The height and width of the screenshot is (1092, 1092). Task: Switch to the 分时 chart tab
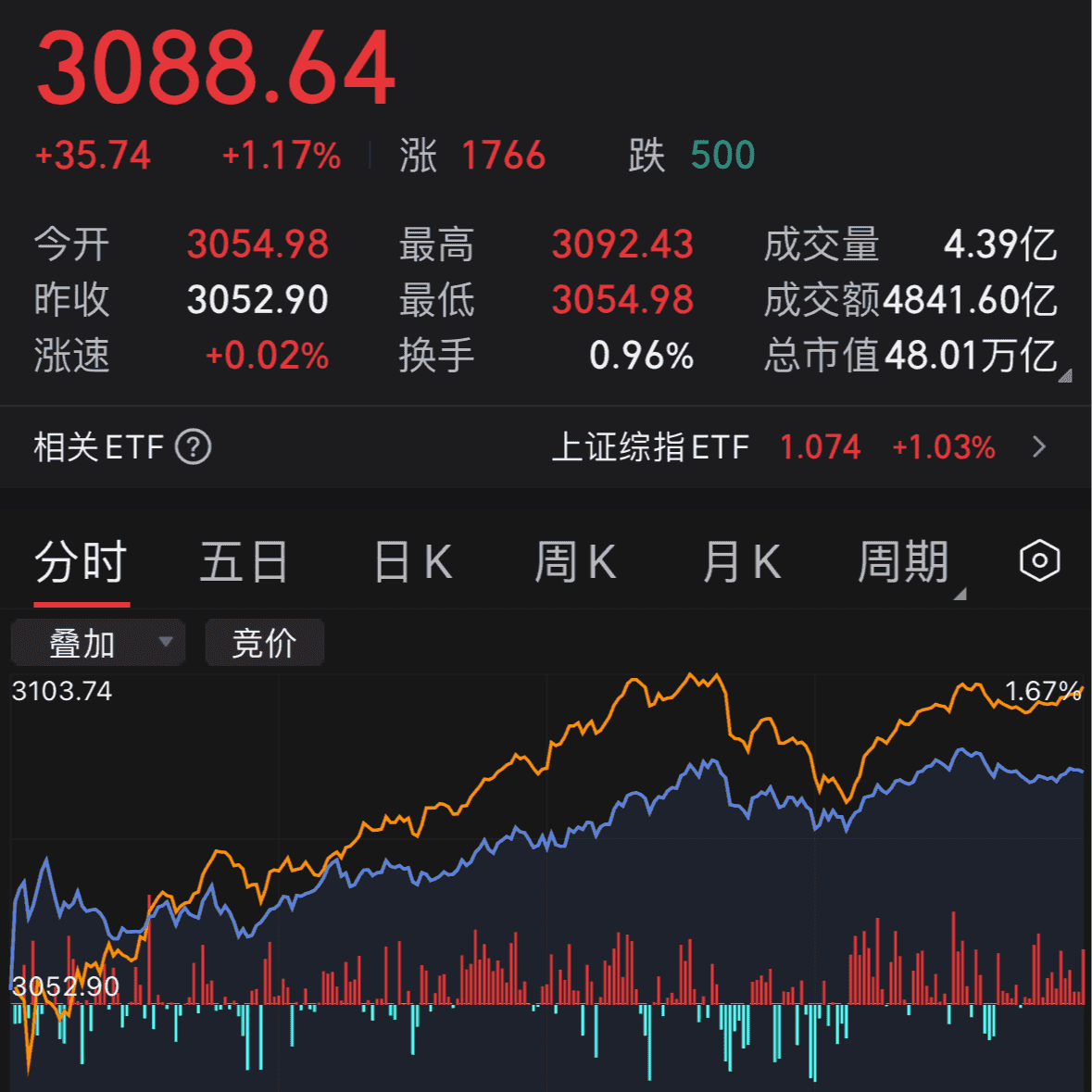coord(81,562)
